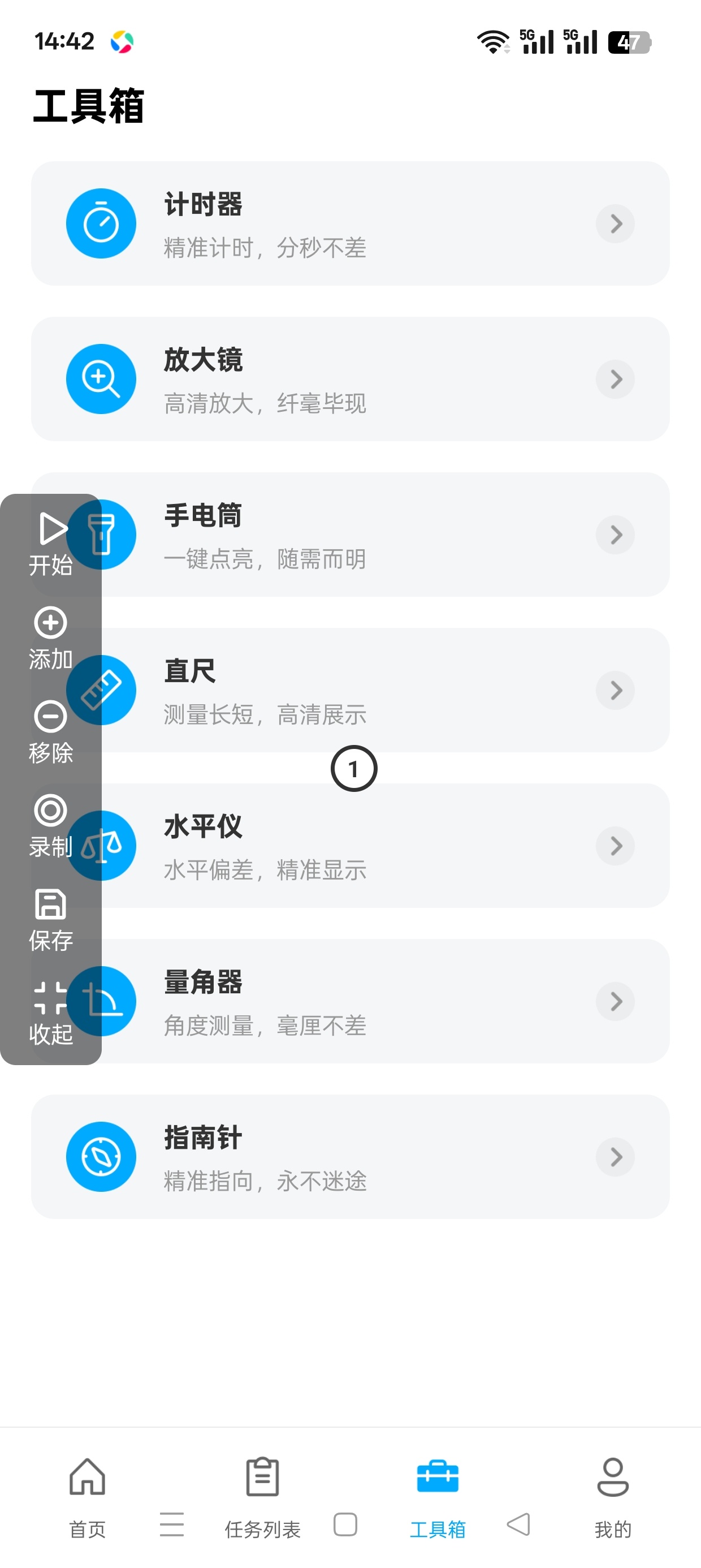Open the 水平仪 level tool
This screenshot has width=701, height=1568.
coord(350,846)
